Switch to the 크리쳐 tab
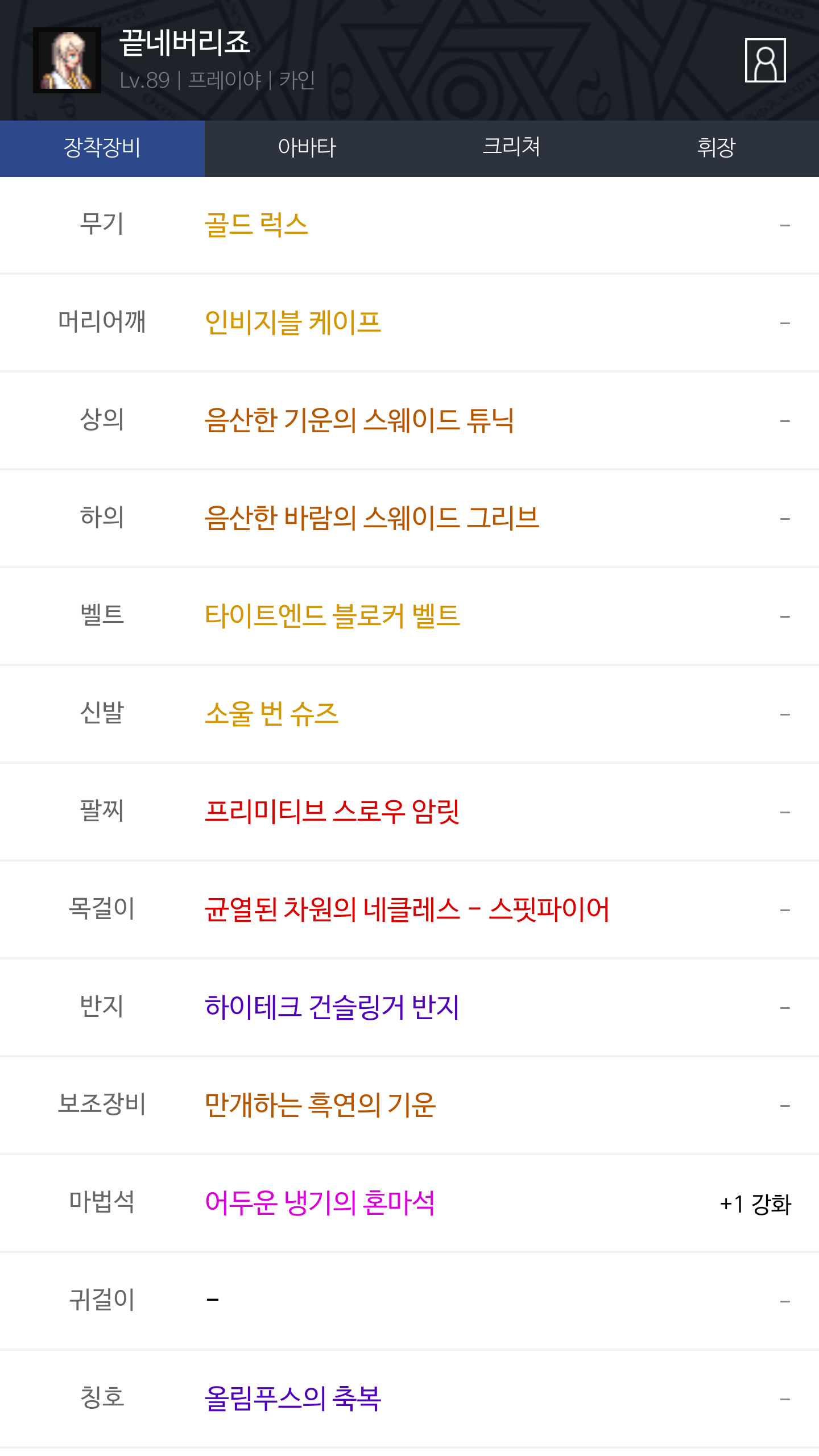 512,148
